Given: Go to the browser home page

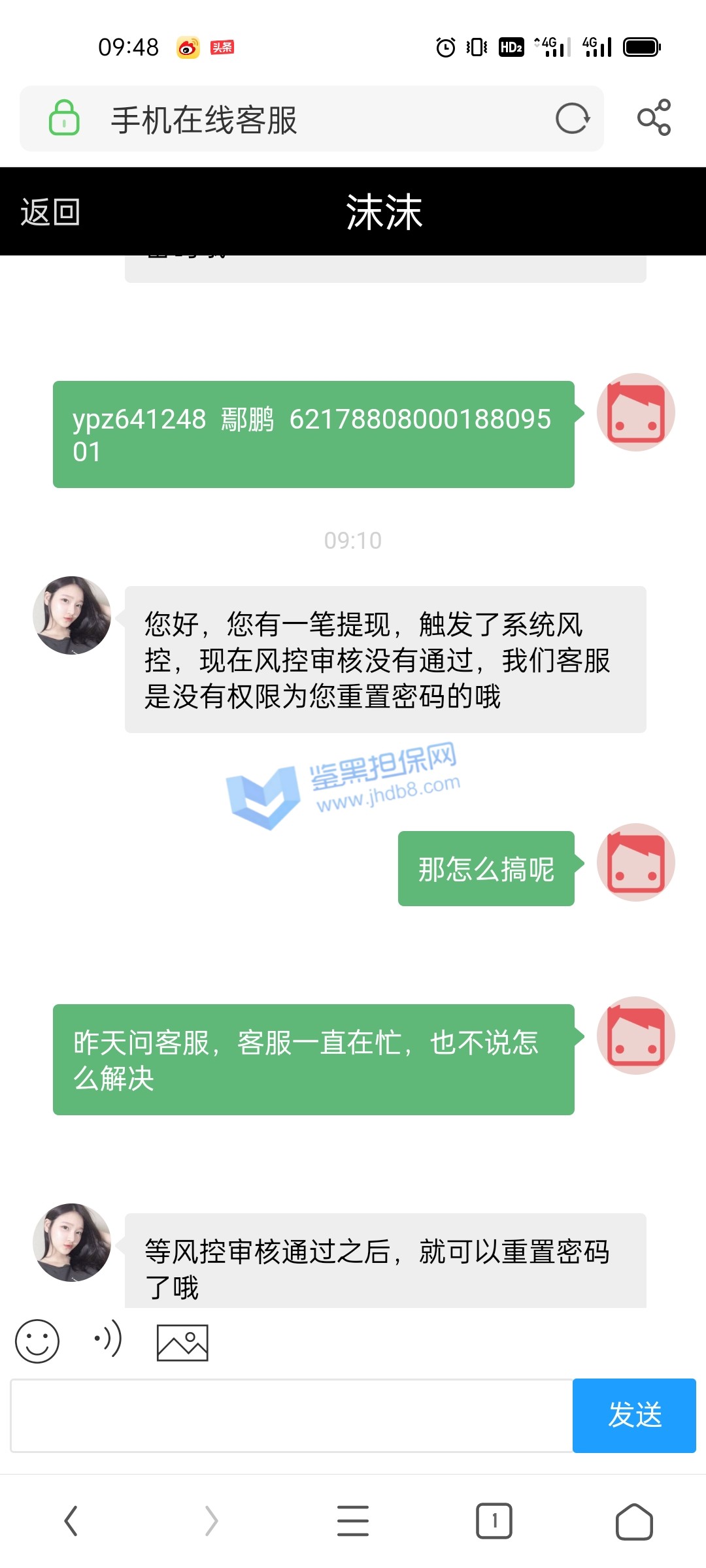Looking at the screenshot, I should (634, 1521).
